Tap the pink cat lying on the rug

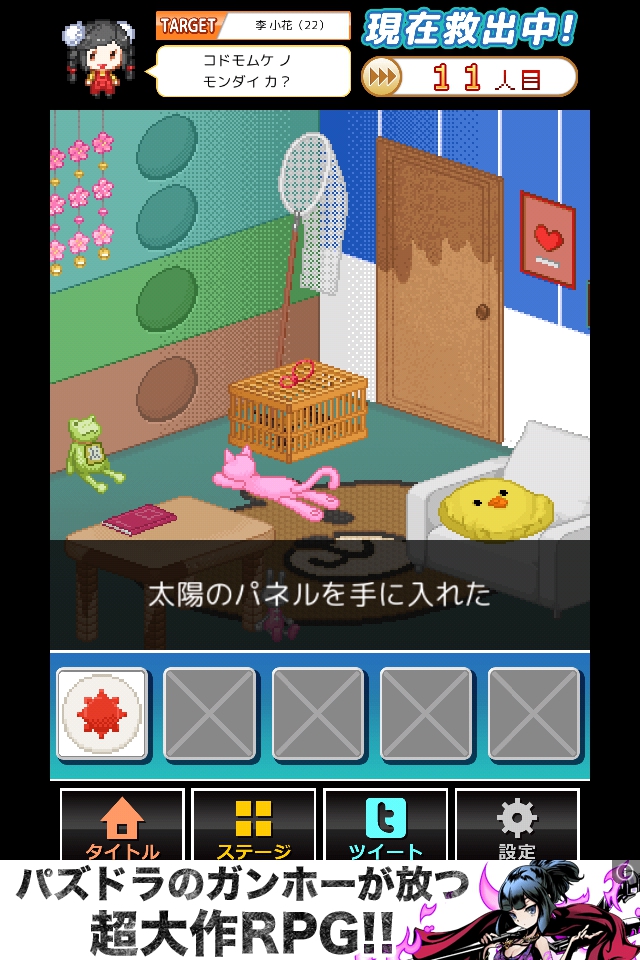coord(272,482)
